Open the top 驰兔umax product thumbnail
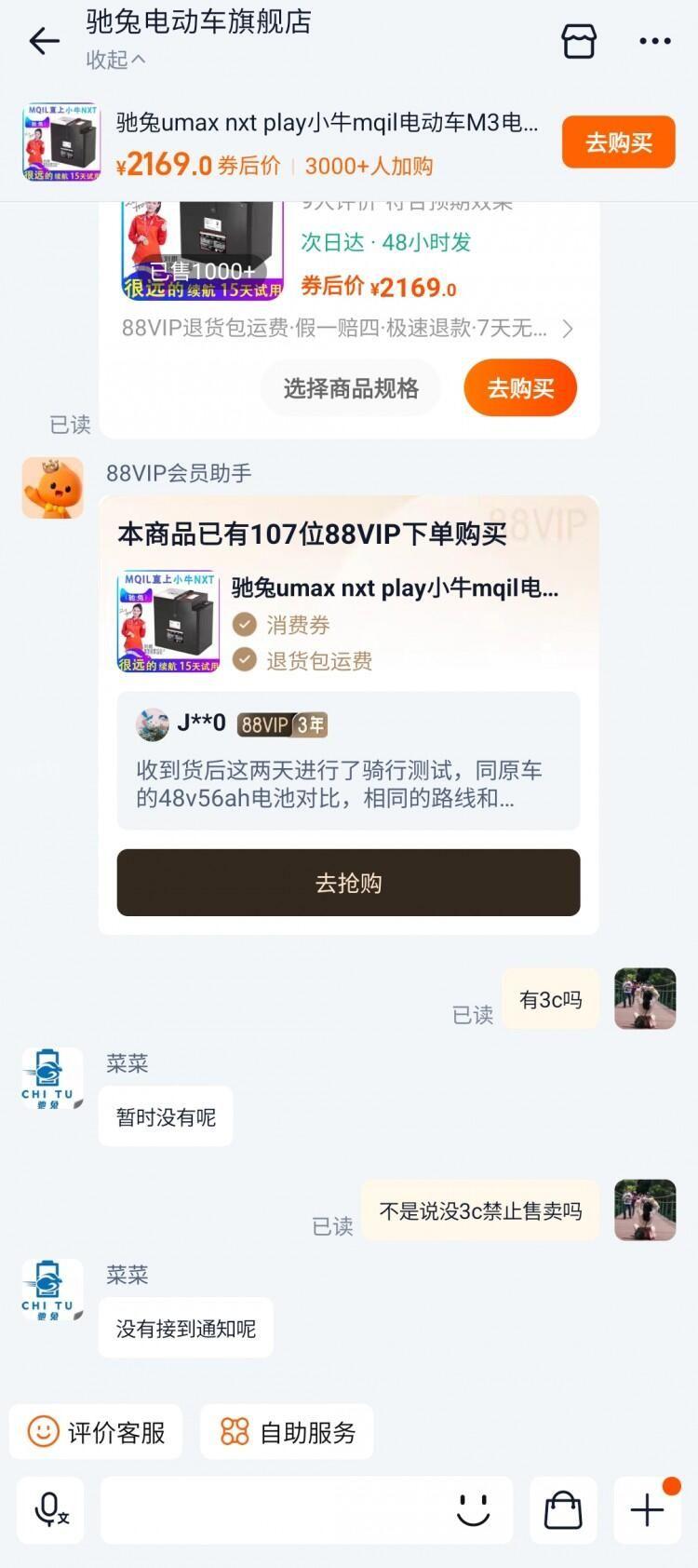The height and width of the screenshot is (1568, 698). pyautogui.click(x=61, y=142)
